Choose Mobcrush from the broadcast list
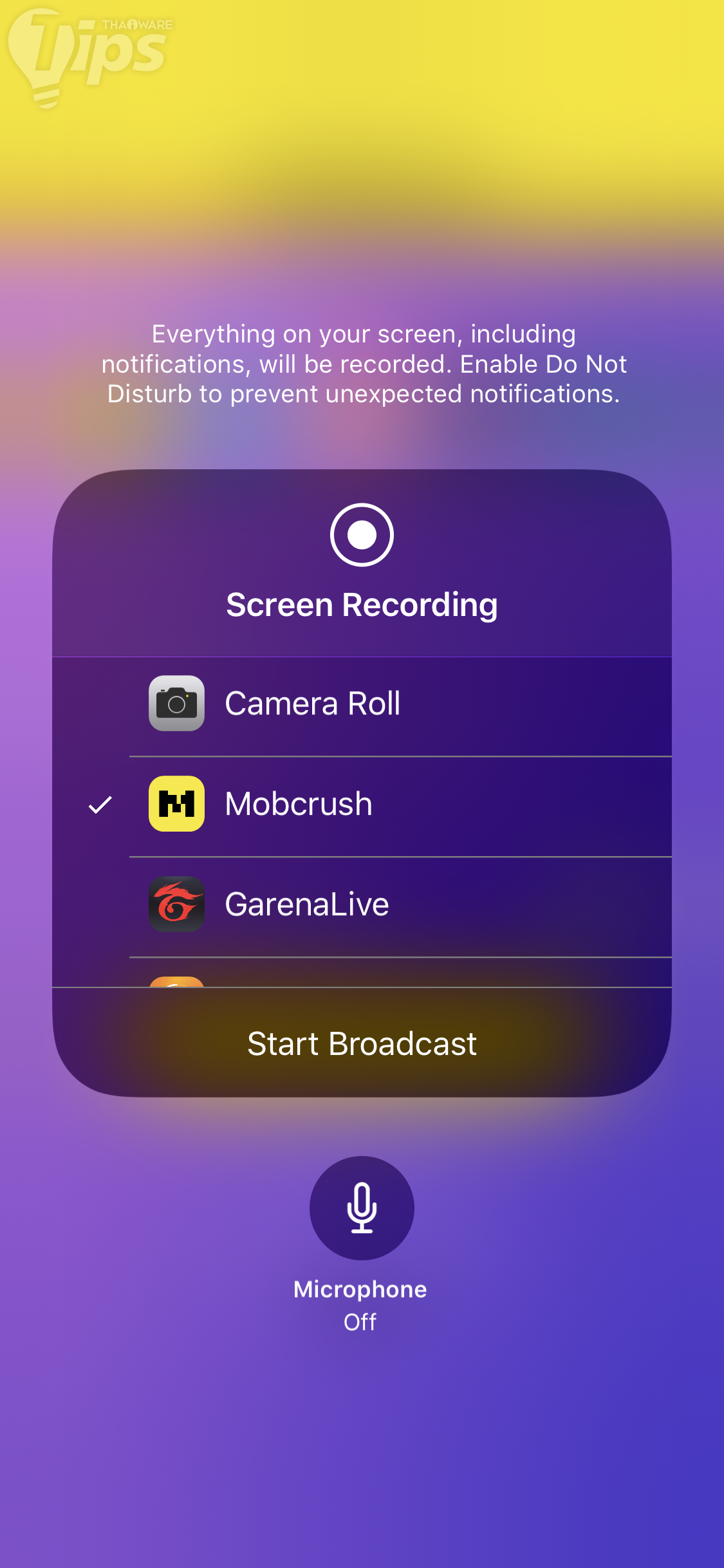Image resolution: width=724 pixels, height=1568 pixels. (362, 805)
